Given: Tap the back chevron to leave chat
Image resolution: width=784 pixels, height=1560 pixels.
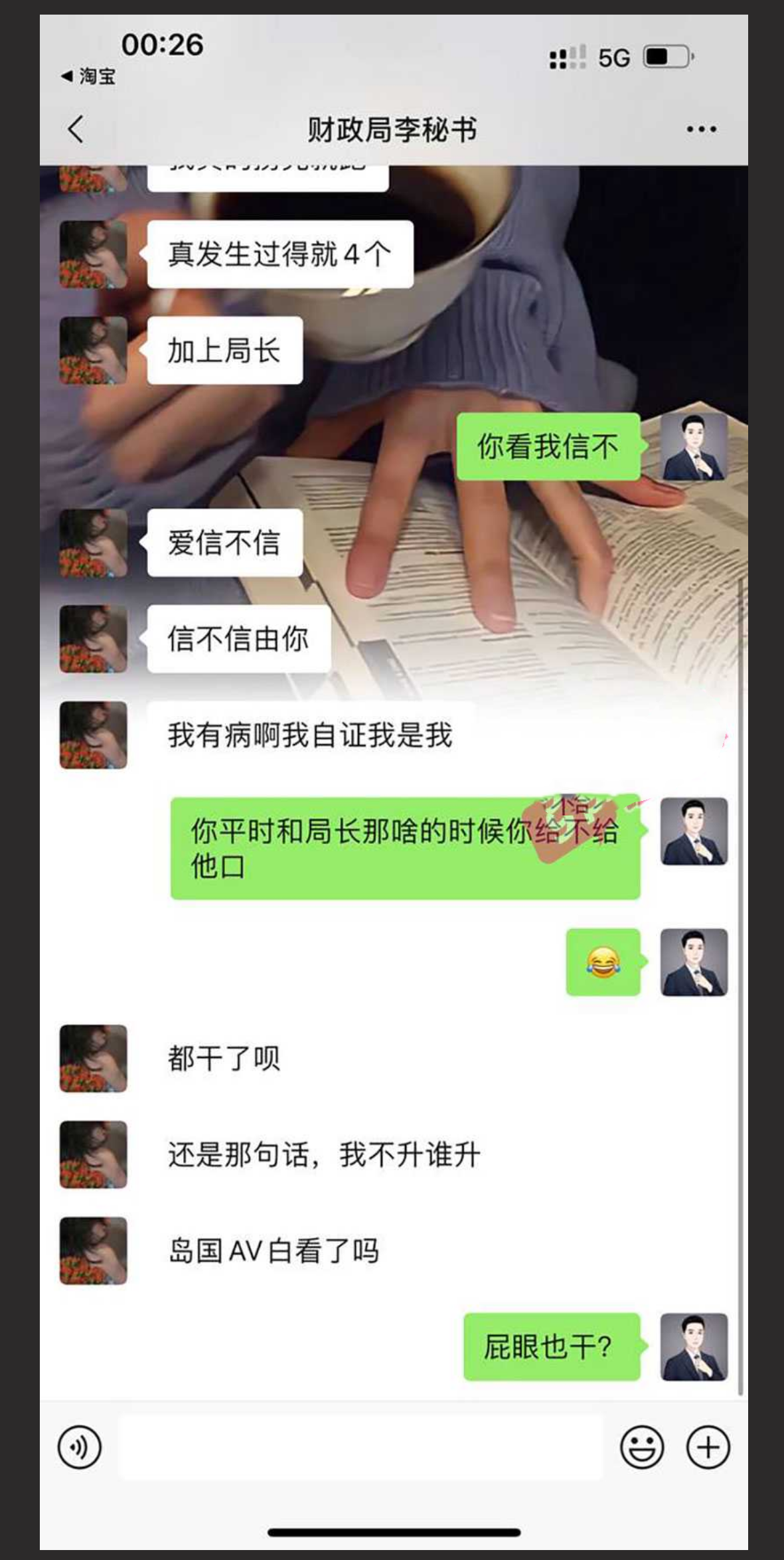Looking at the screenshot, I should click(x=75, y=130).
